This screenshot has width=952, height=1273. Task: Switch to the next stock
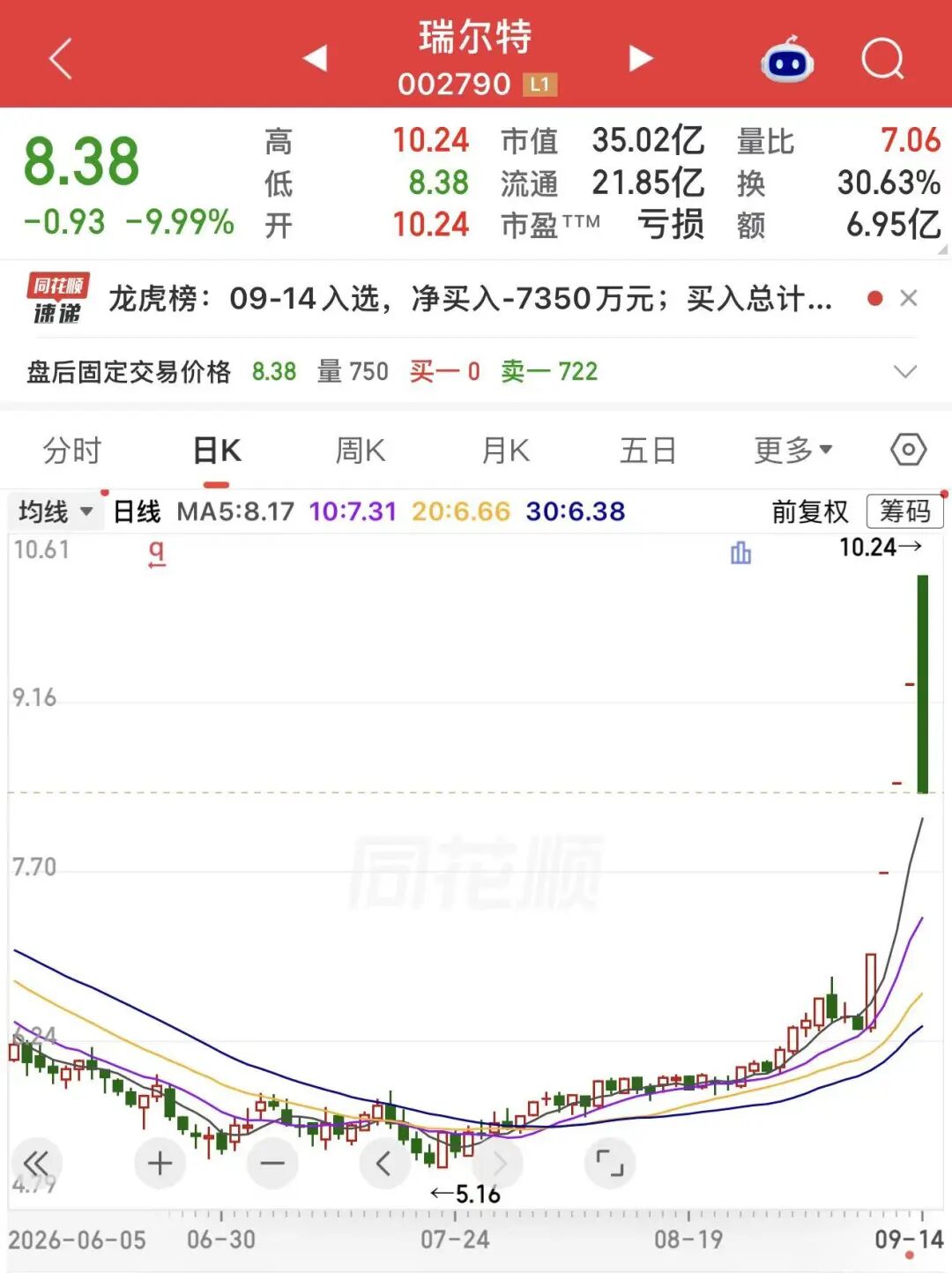pyautogui.click(x=641, y=58)
